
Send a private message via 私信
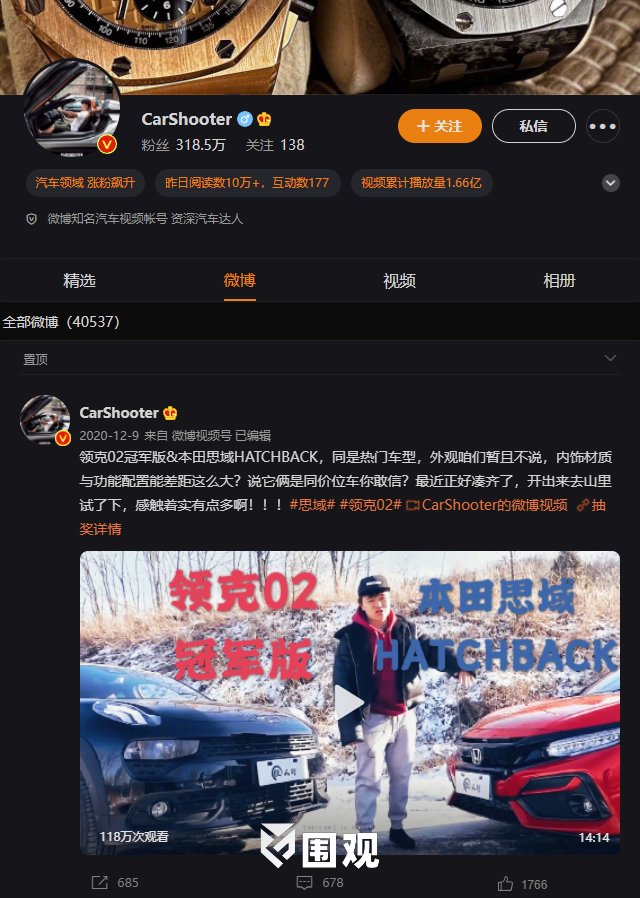pyautogui.click(x=533, y=126)
